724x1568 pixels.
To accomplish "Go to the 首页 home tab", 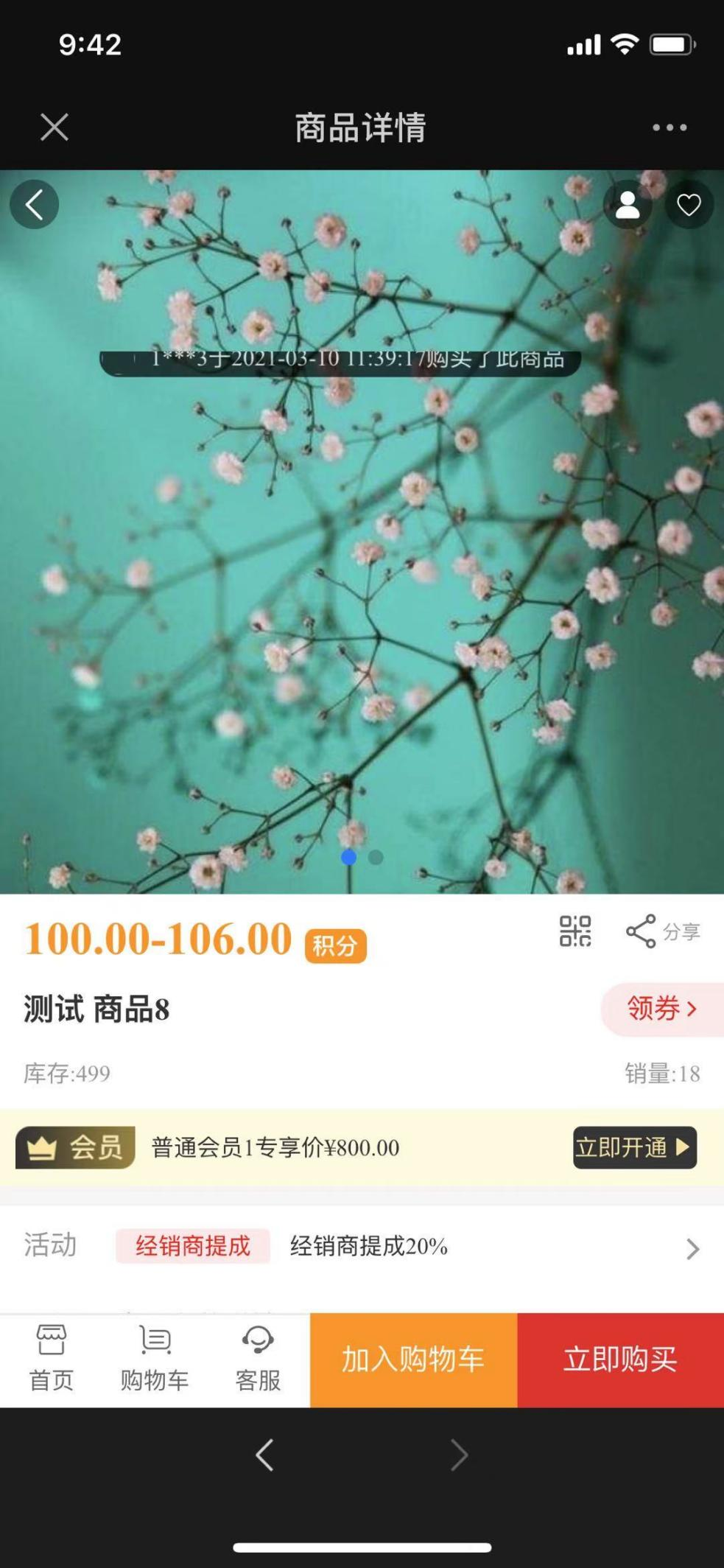I will 52,1359.
